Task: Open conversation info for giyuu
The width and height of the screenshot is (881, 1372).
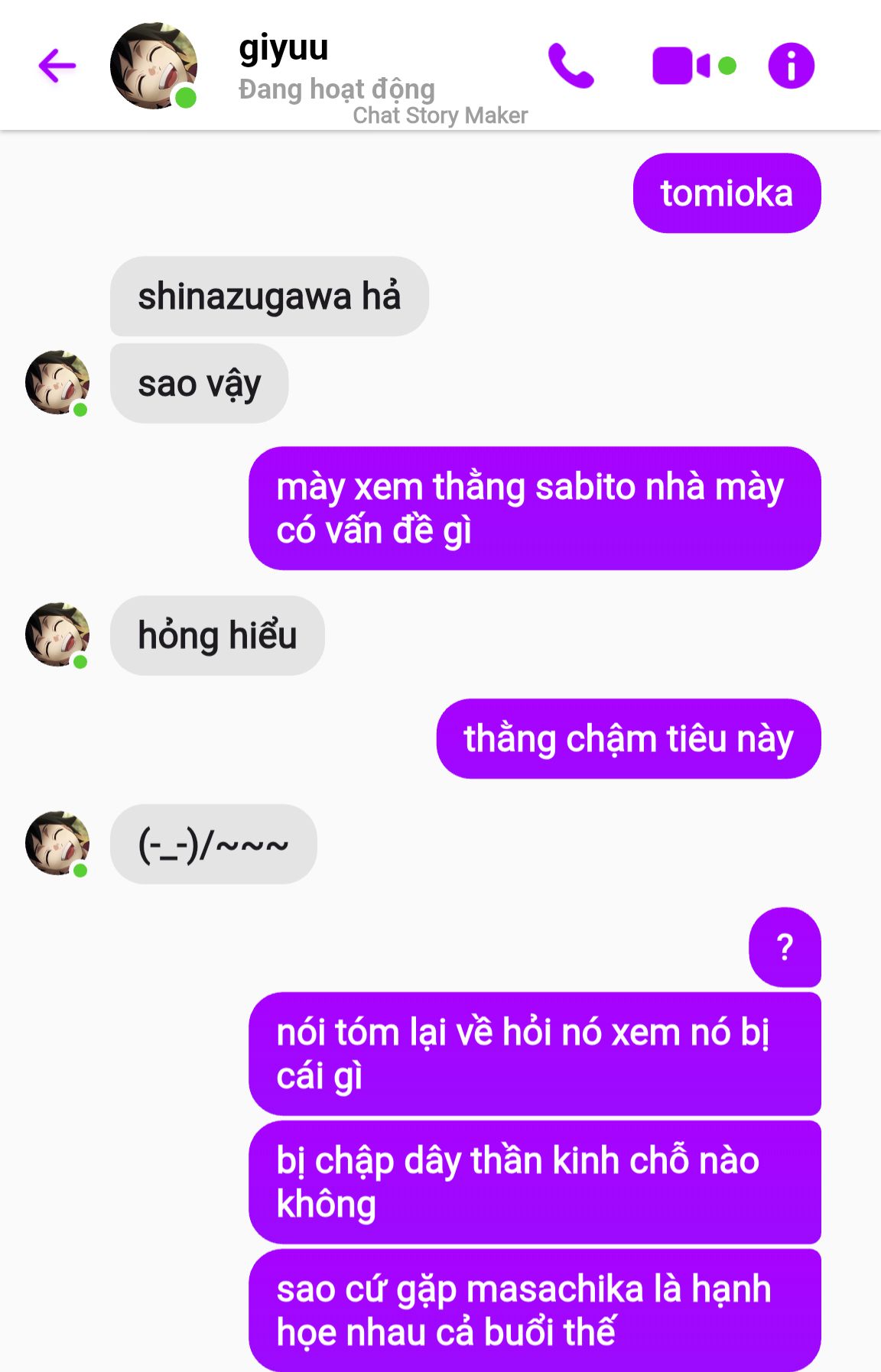Action: point(791,66)
